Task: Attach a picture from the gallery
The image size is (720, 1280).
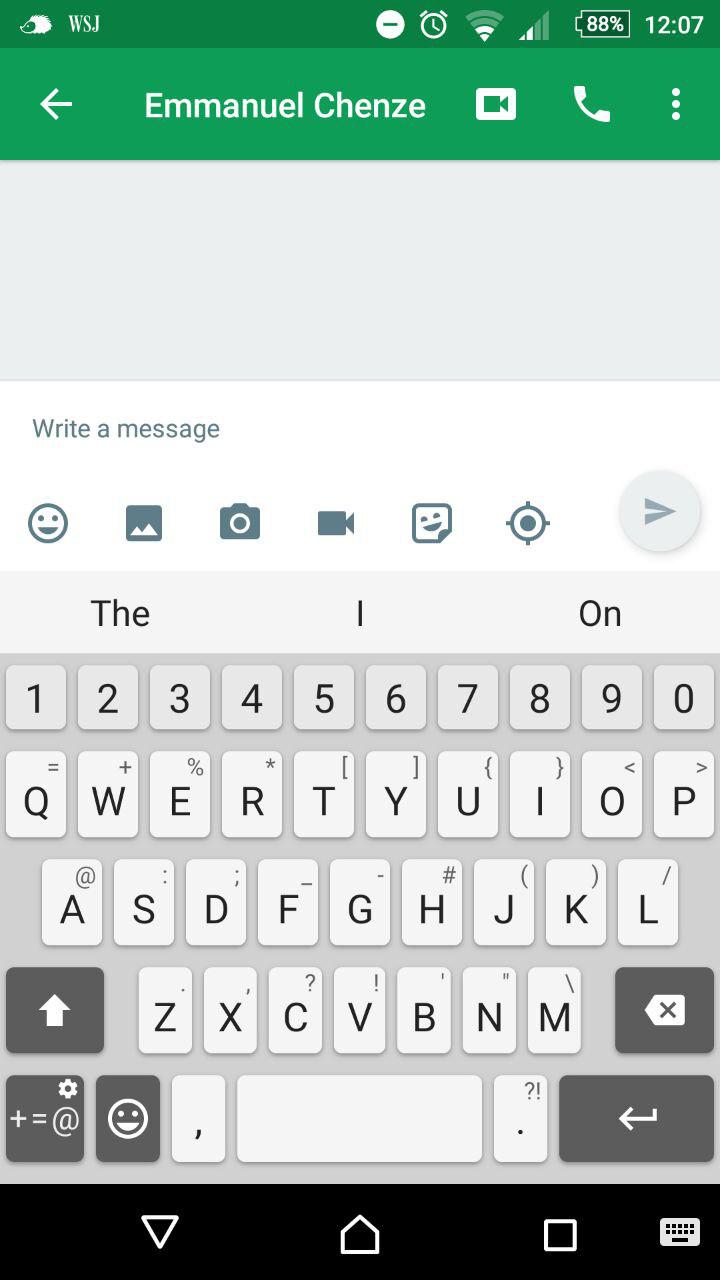Action: [144, 523]
